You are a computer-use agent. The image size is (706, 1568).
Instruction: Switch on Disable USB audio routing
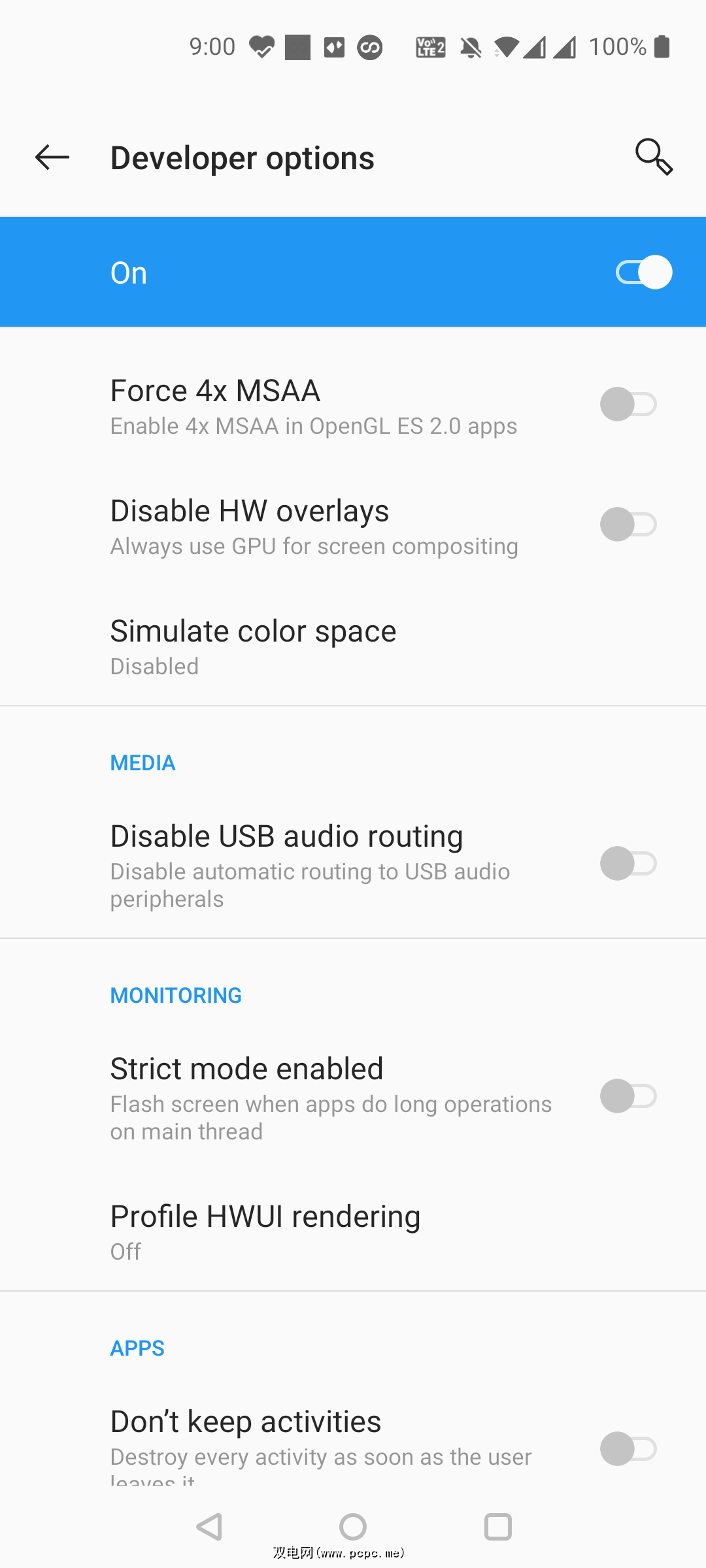click(628, 864)
